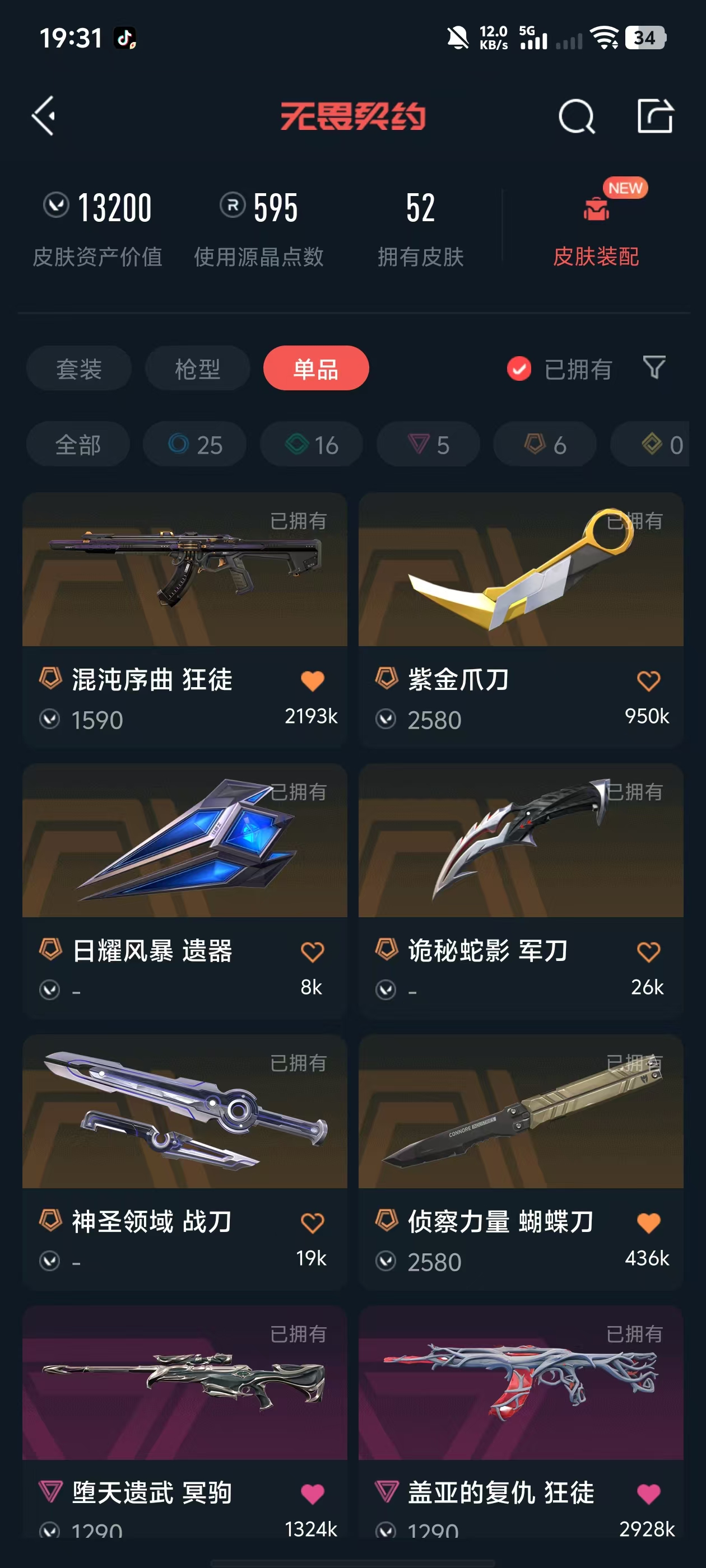Open the funnel filter options
This screenshot has width=706, height=1568.
point(654,368)
